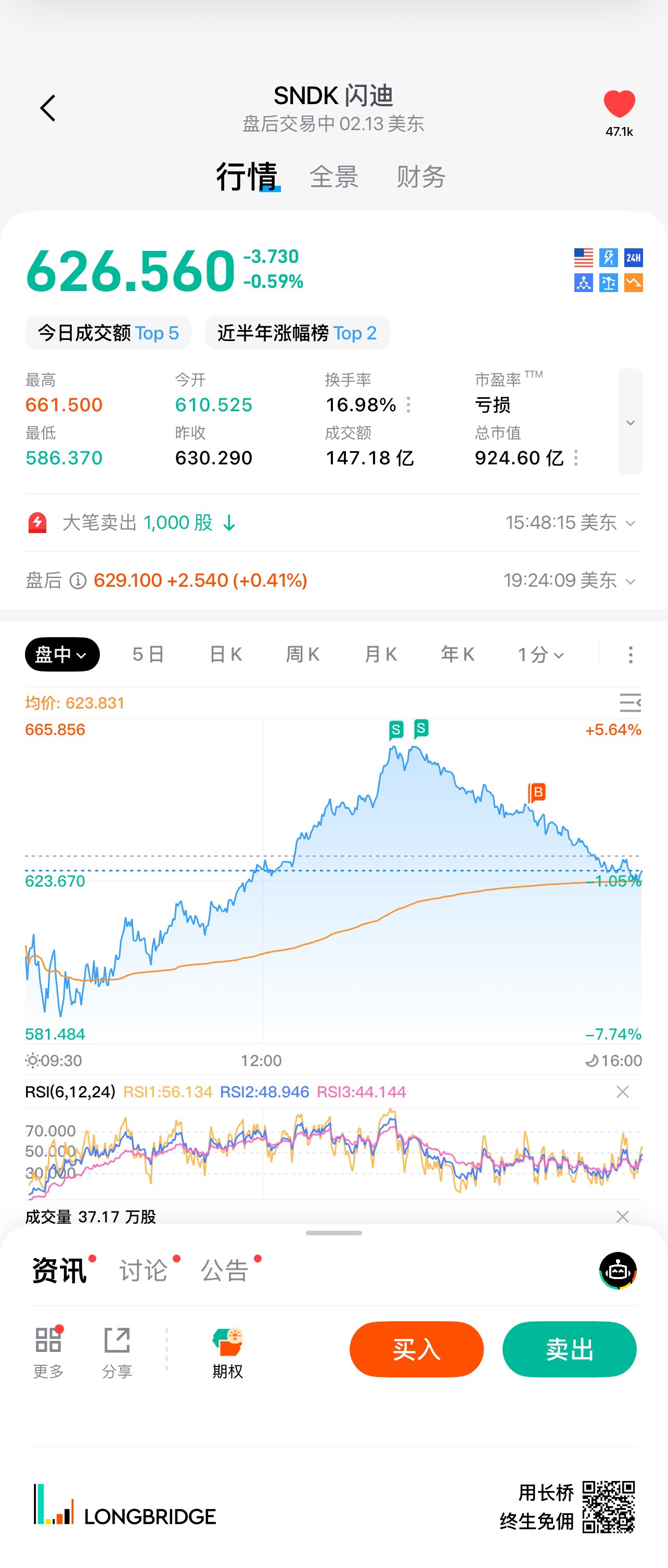Tap the green 卖出 button
The width and height of the screenshot is (668, 1568).
click(x=569, y=1349)
